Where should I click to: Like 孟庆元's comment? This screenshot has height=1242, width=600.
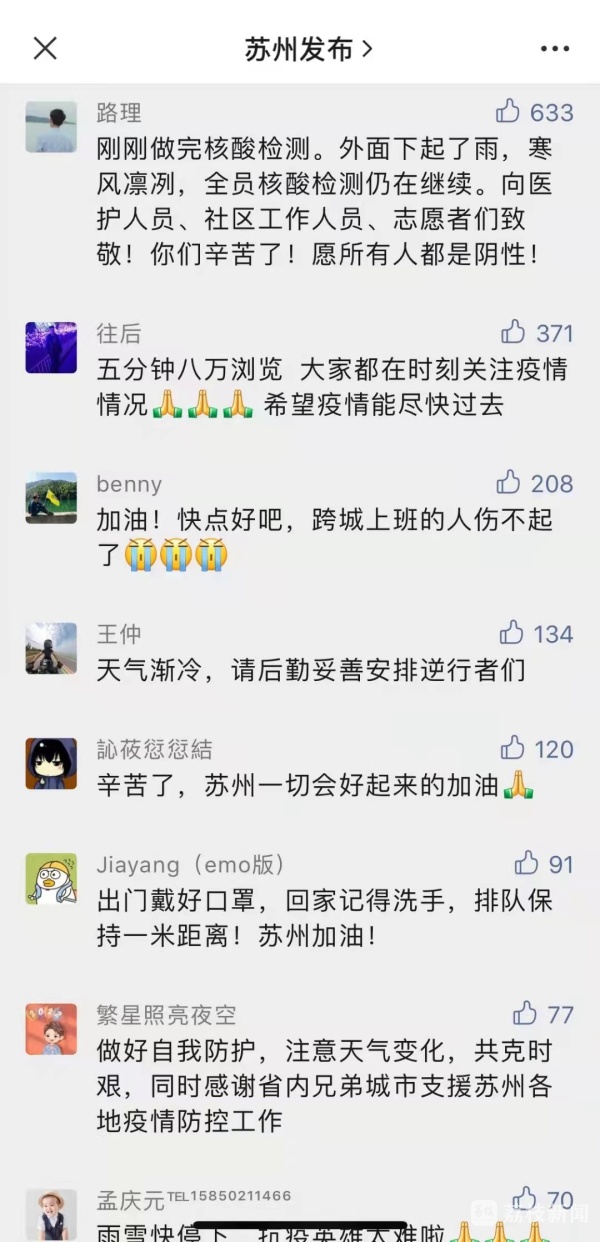[x=525, y=1198]
